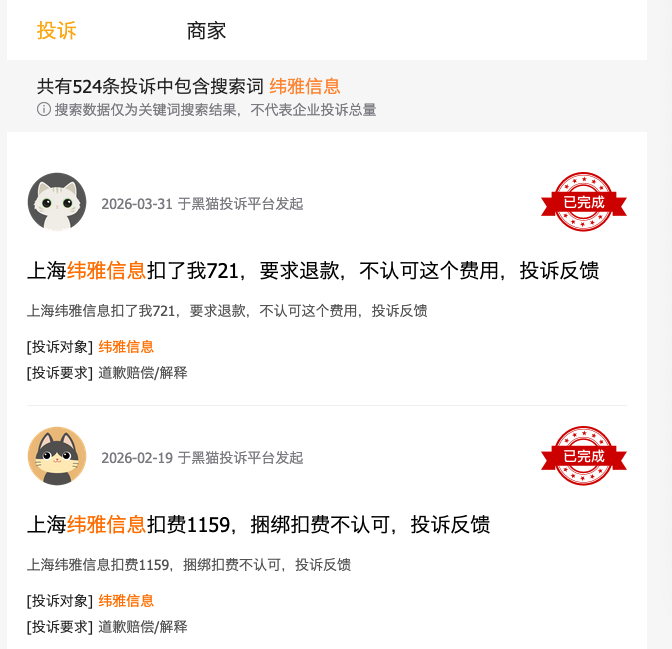Switch to the 投诉 tab
Viewport: 672px width, 649px height.
tap(57, 31)
